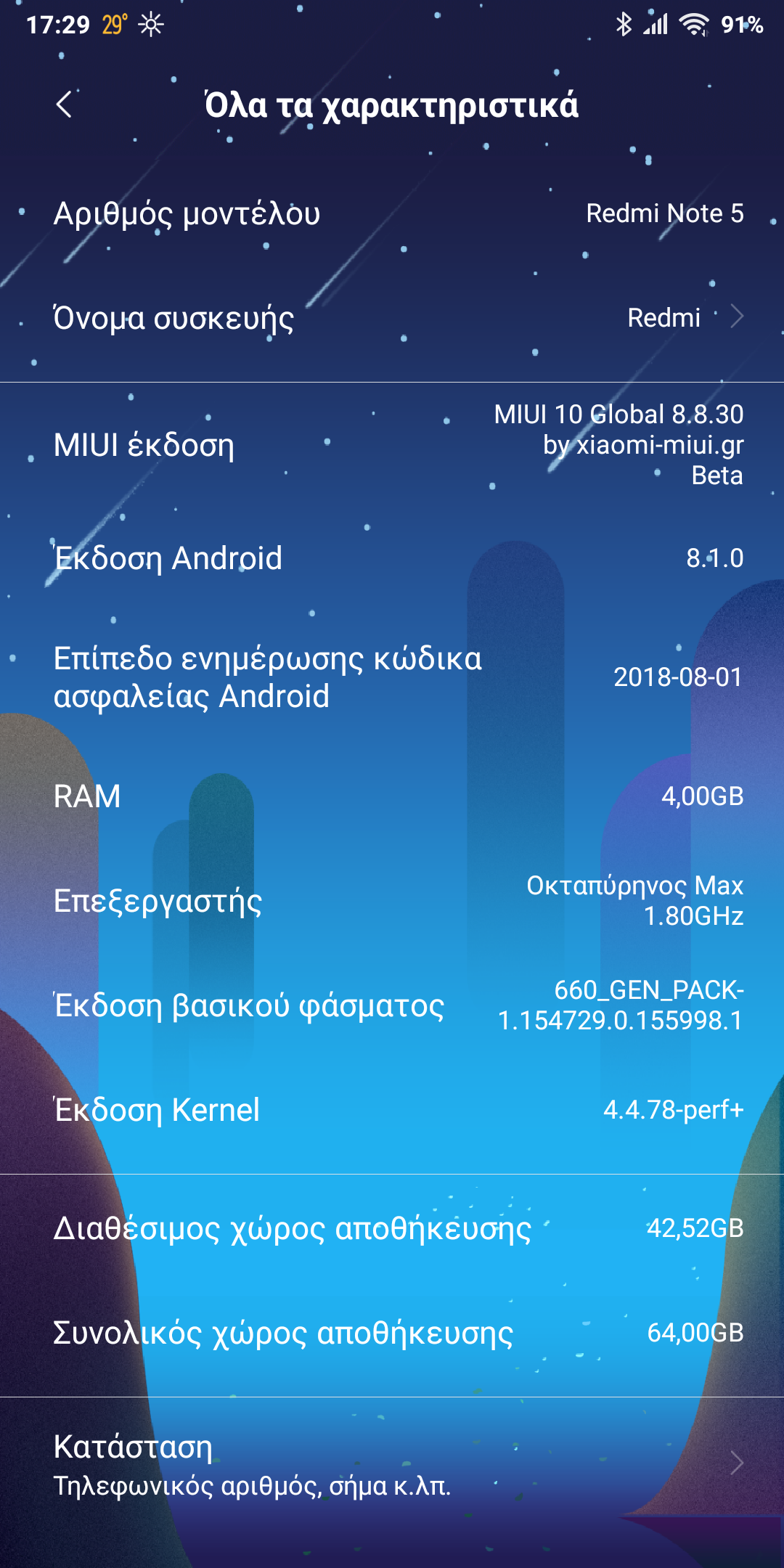Open Κατάσταση phone status details
The height and width of the screenshot is (1568, 784).
tap(392, 1463)
